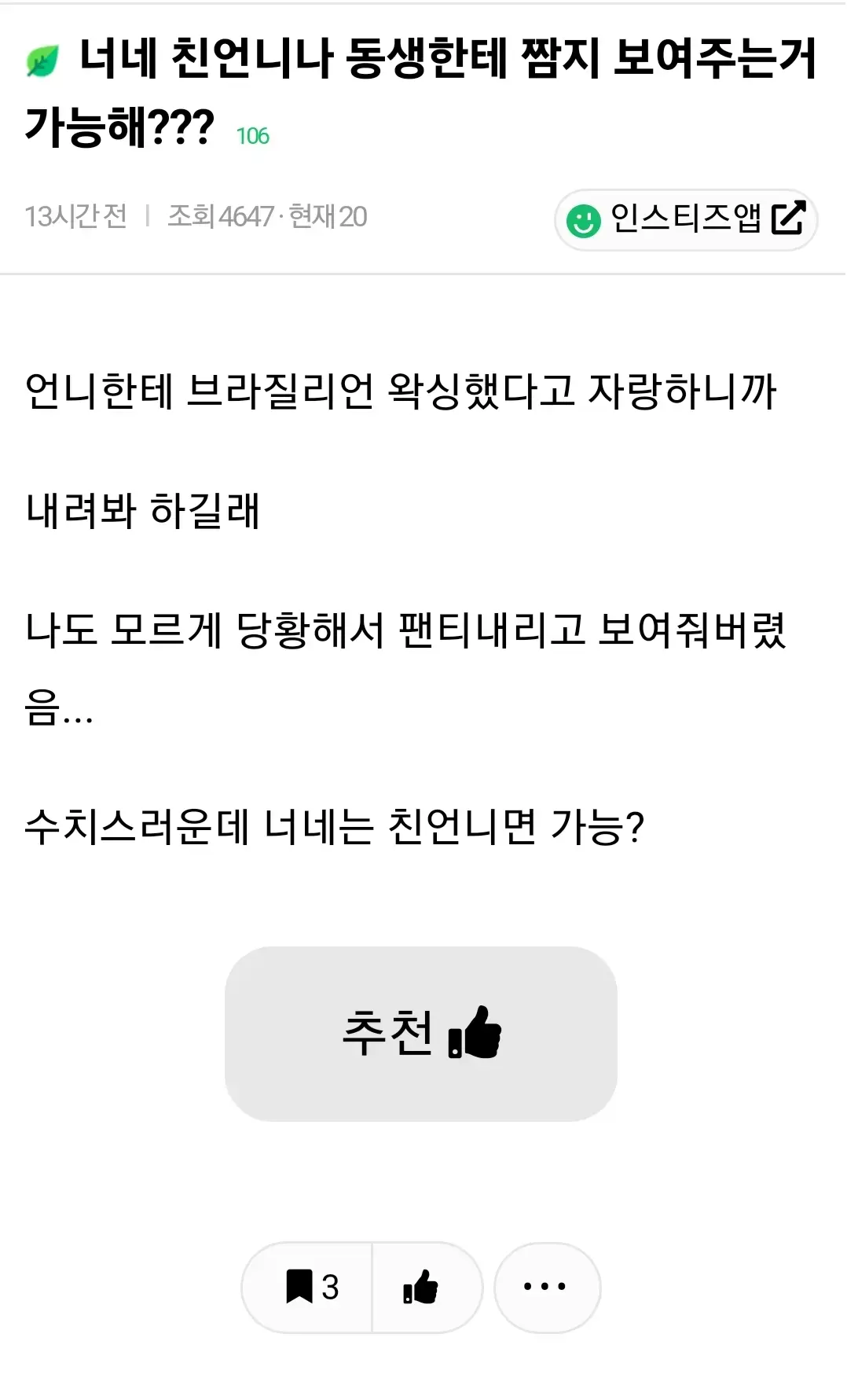The height and width of the screenshot is (1400, 847).
Task: Tap the small thumbs-up icon beside bookmark
Action: [x=421, y=1288]
